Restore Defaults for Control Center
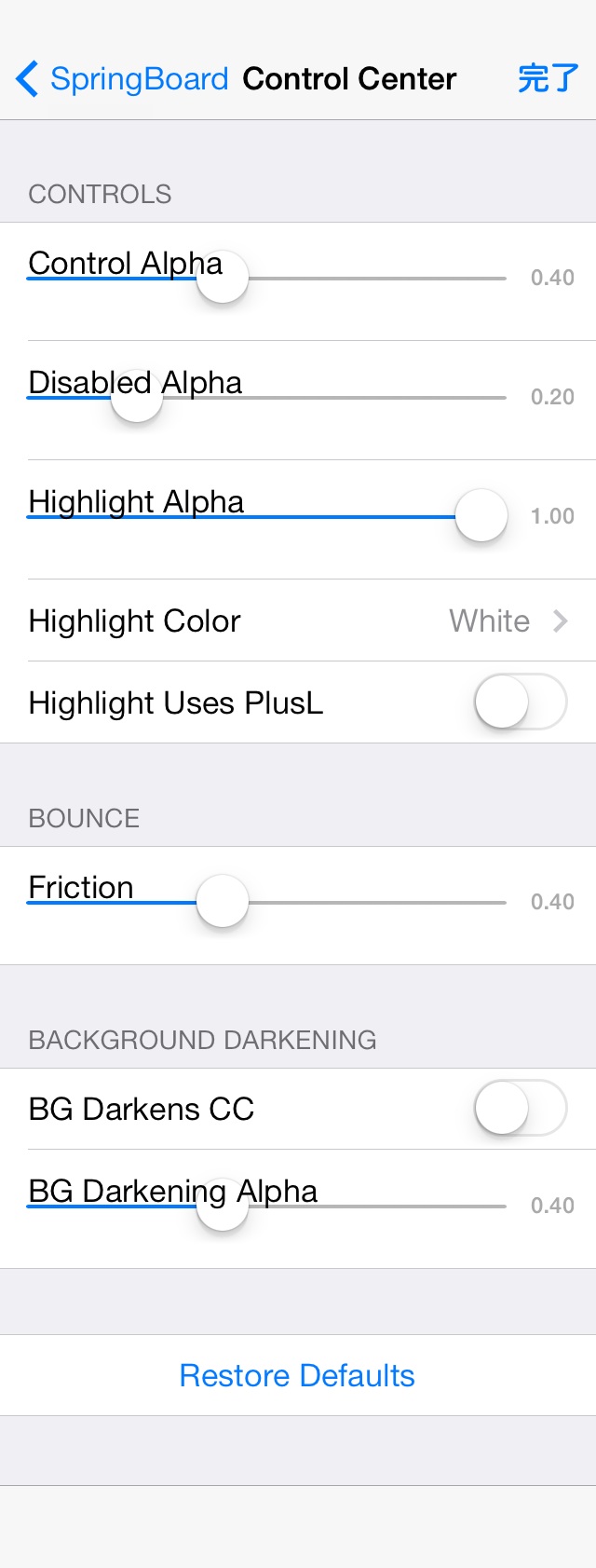596x1568 pixels. [x=297, y=1375]
